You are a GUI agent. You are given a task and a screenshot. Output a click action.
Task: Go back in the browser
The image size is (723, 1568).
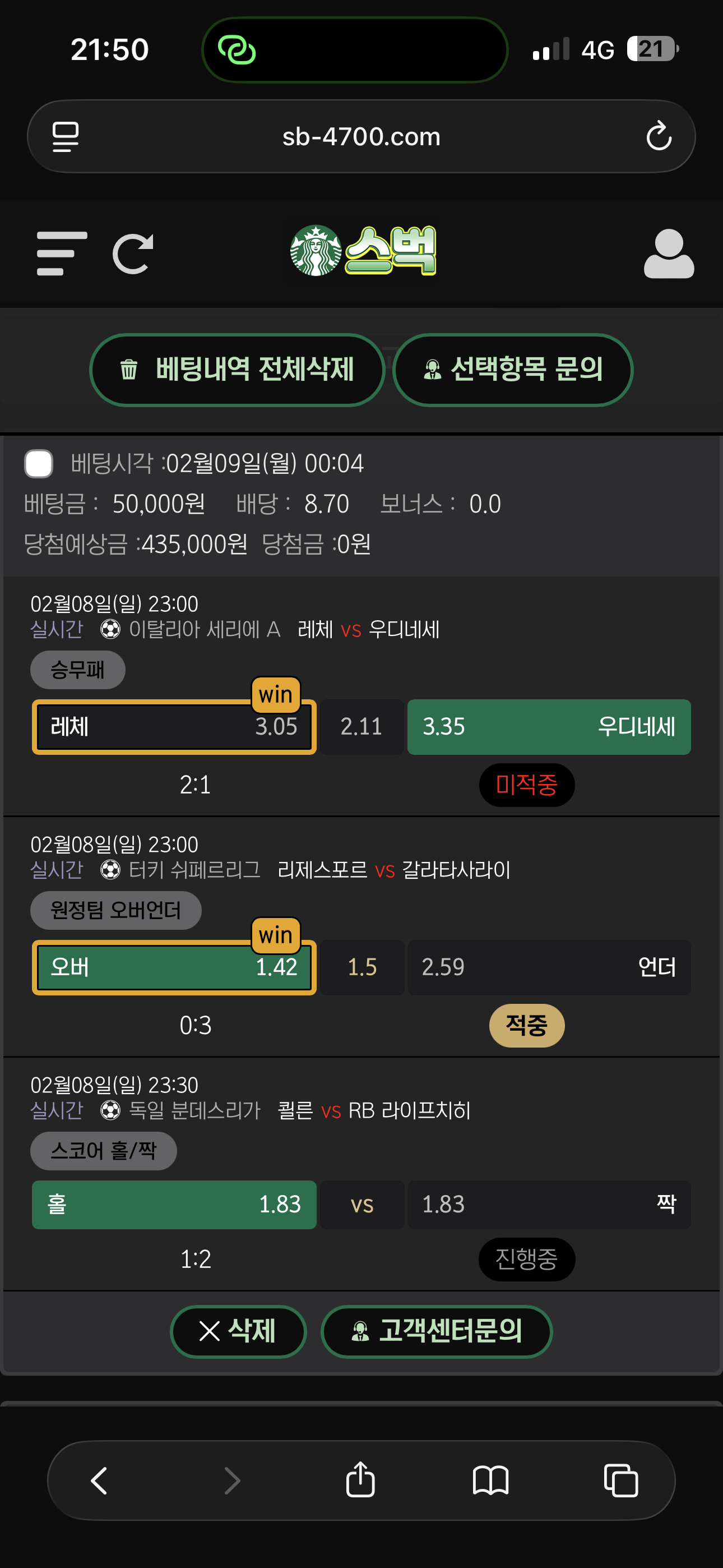pyautogui.click(x=99, y=1480)
